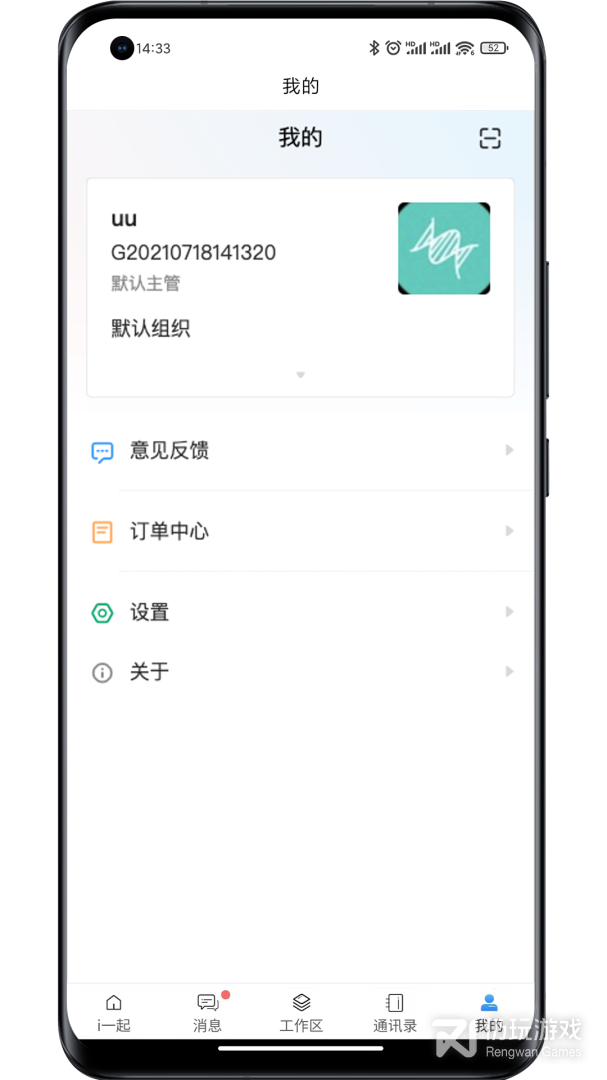Open the scan icon in the header
Viewport: 607px width, 1080px height.
coord(489,139)
